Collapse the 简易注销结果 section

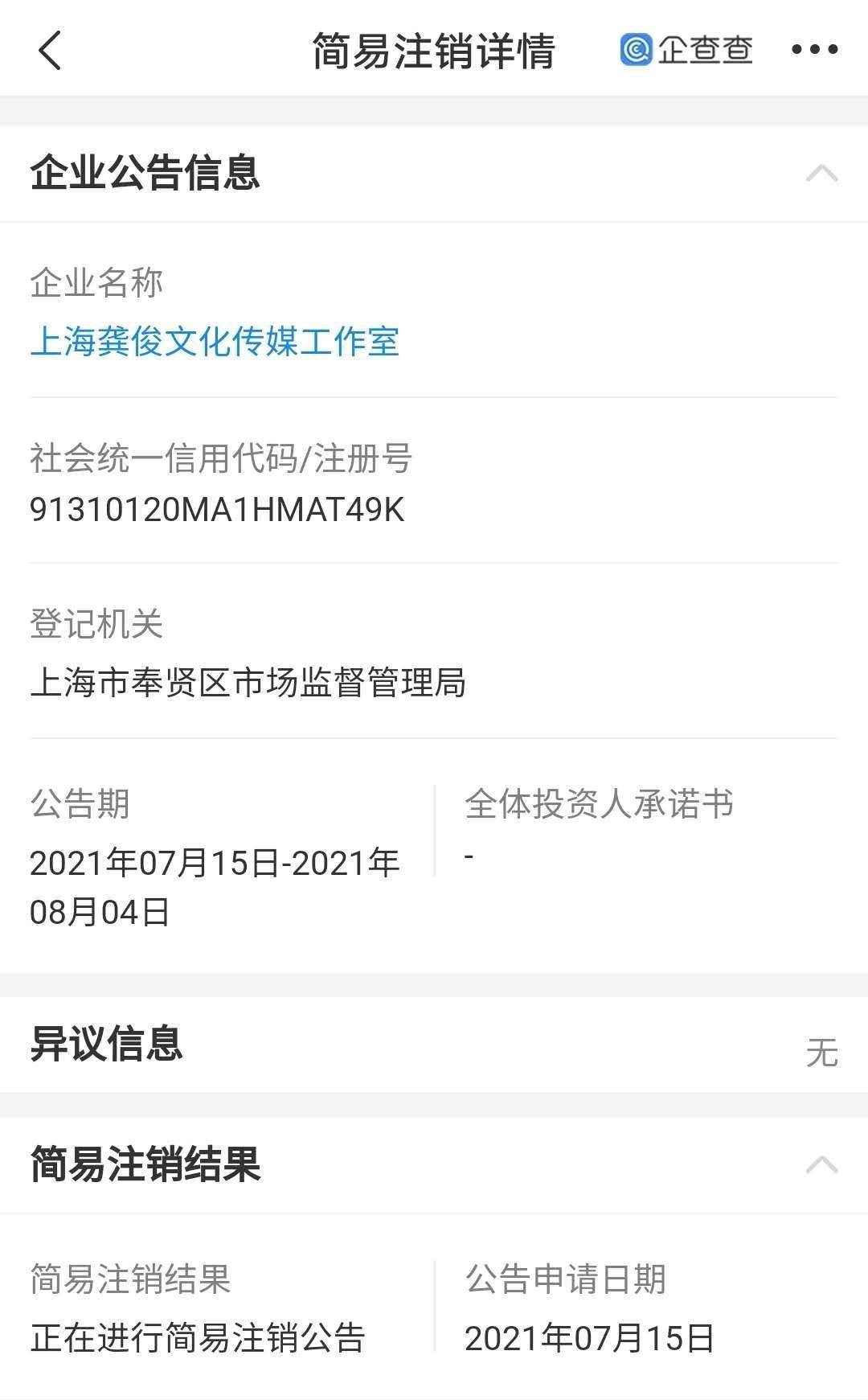pyautogui.click(x=821, y=1164)
